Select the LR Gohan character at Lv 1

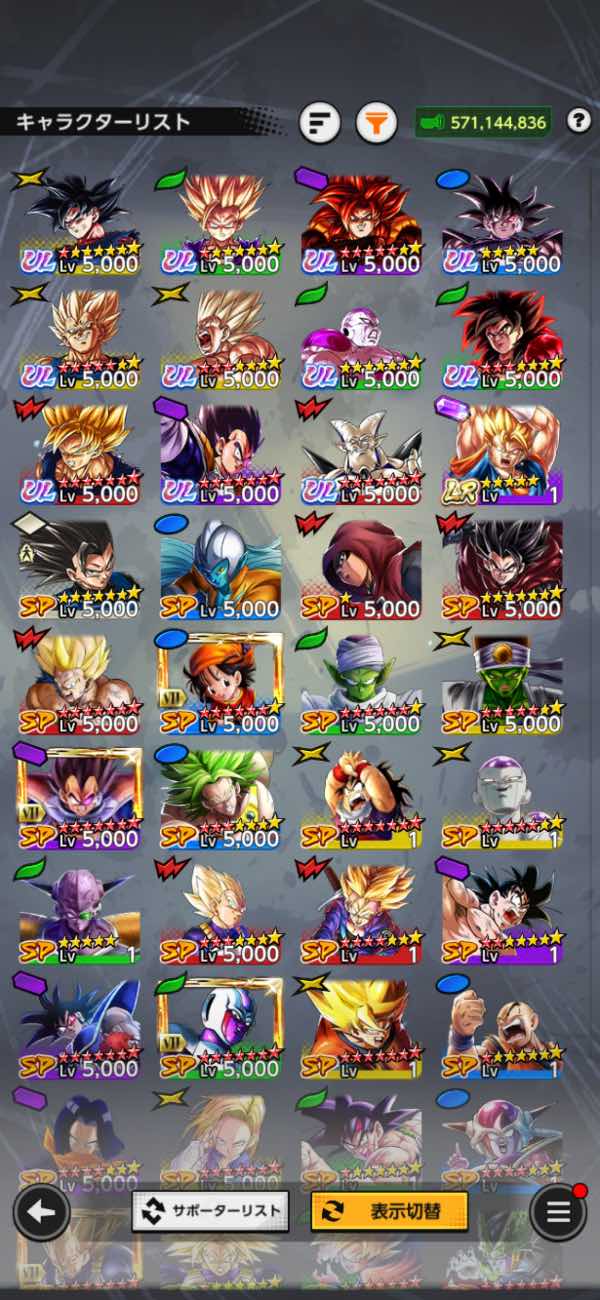[x=500, y=455]
